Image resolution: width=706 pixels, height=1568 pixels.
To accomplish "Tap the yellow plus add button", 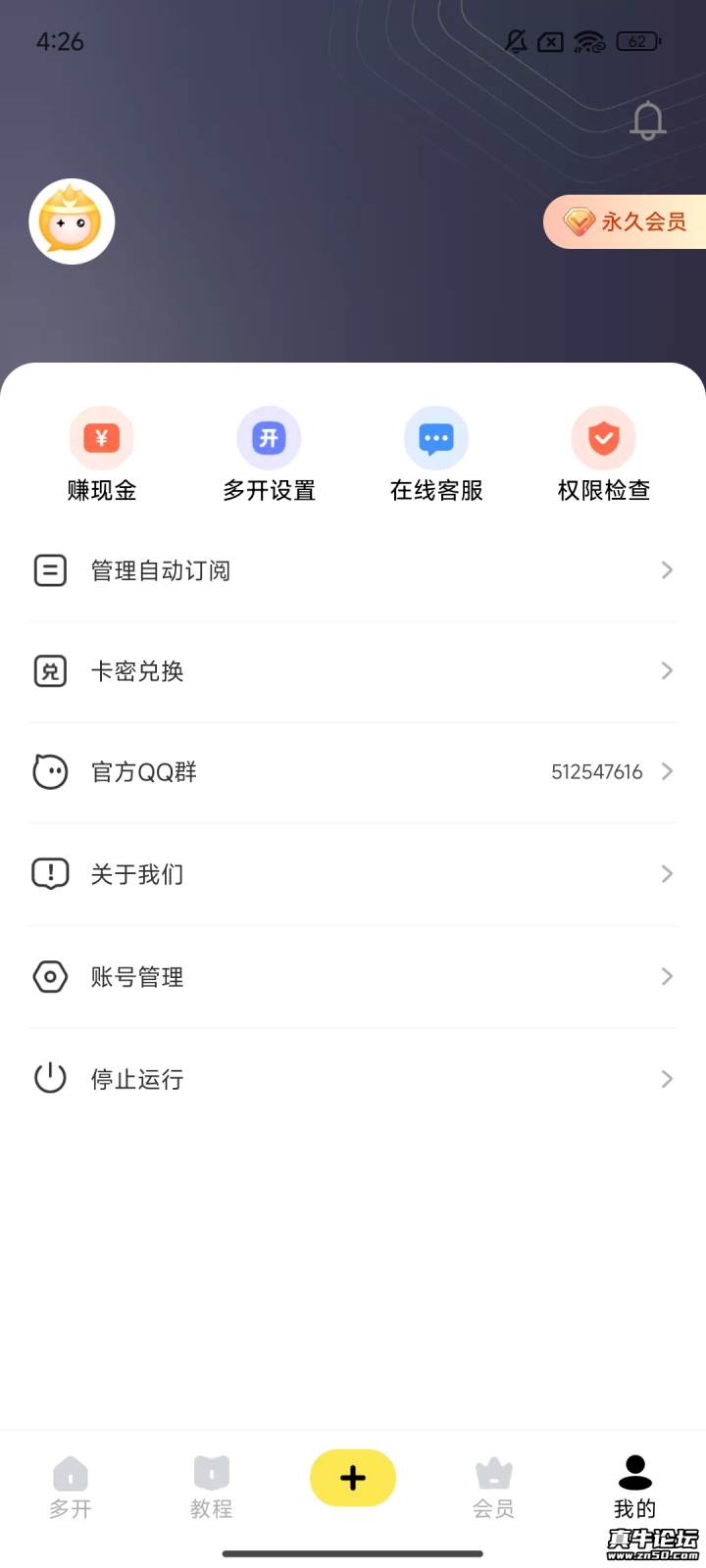I will [x=353, y=1478].
